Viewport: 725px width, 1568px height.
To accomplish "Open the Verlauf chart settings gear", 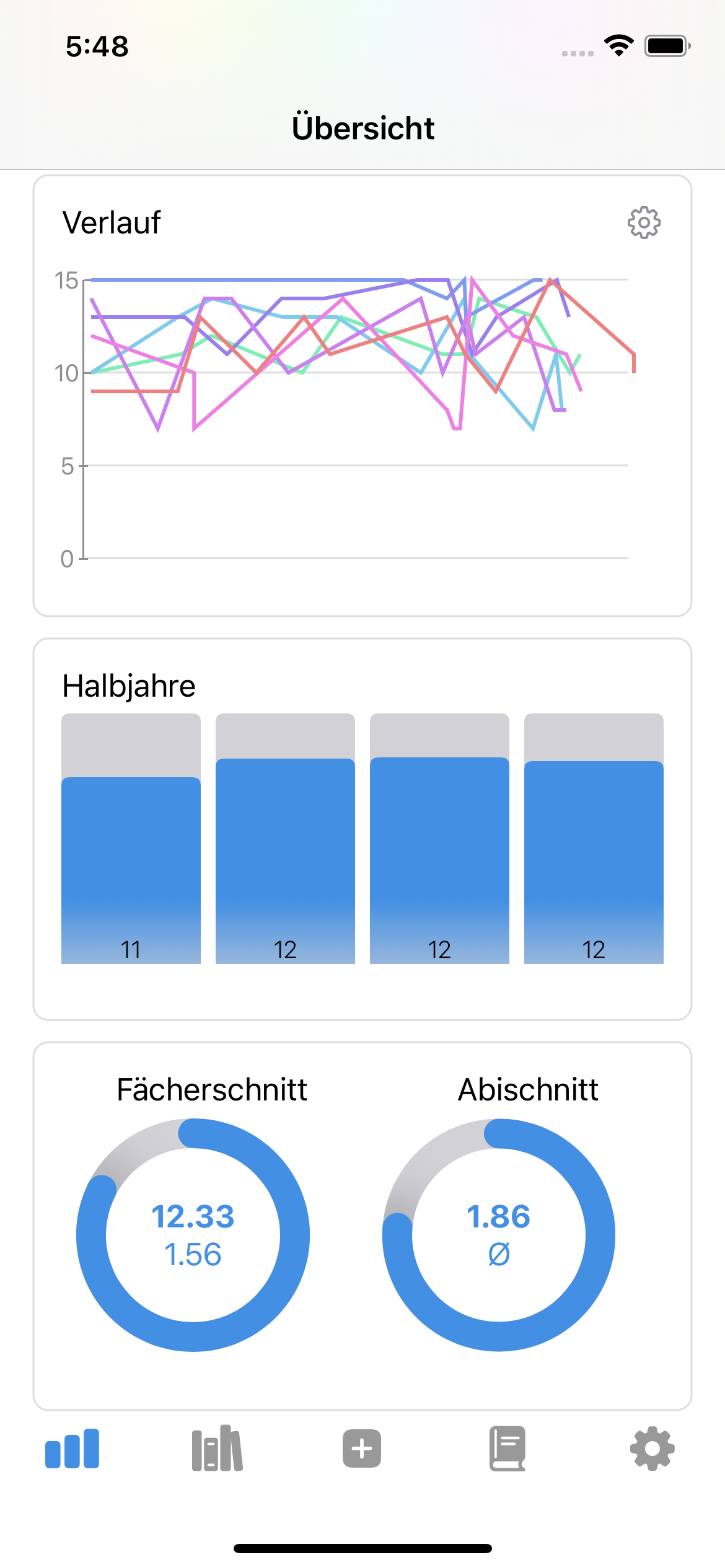I will (644, 222).
